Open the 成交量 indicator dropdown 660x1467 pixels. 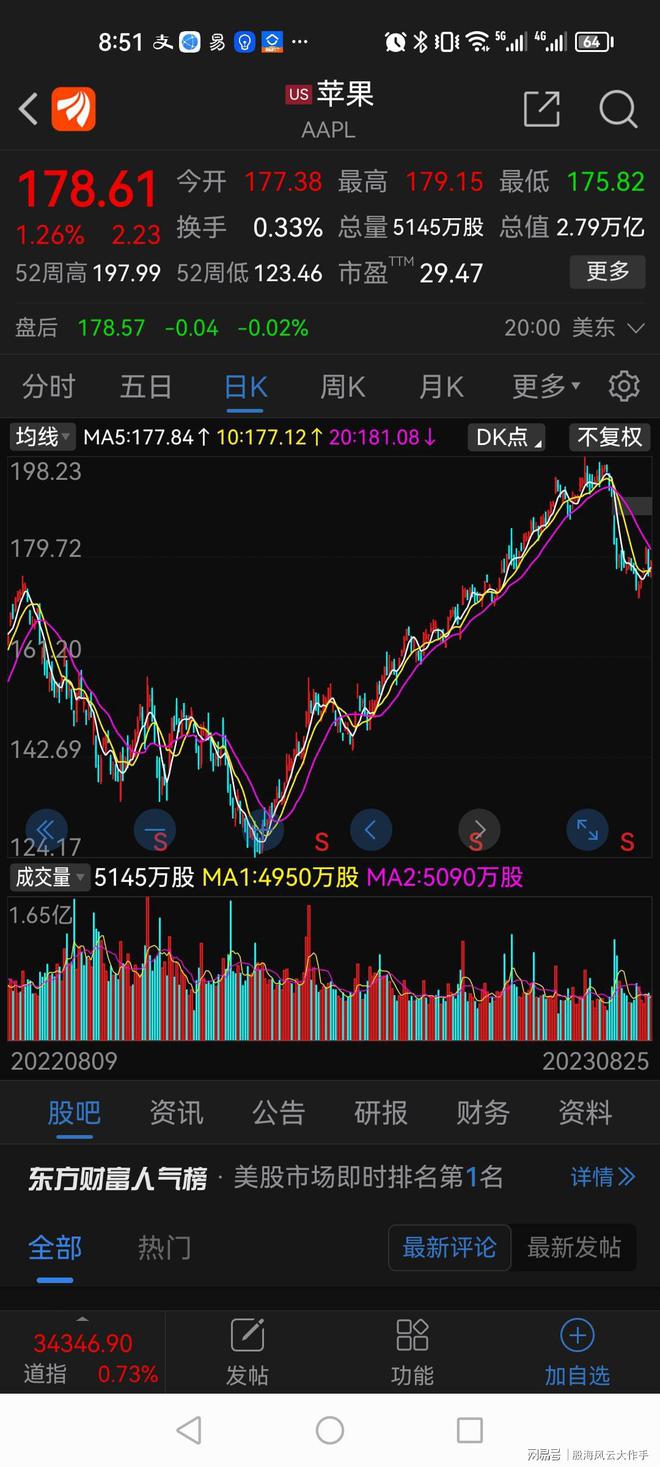(x=49, y=877)
